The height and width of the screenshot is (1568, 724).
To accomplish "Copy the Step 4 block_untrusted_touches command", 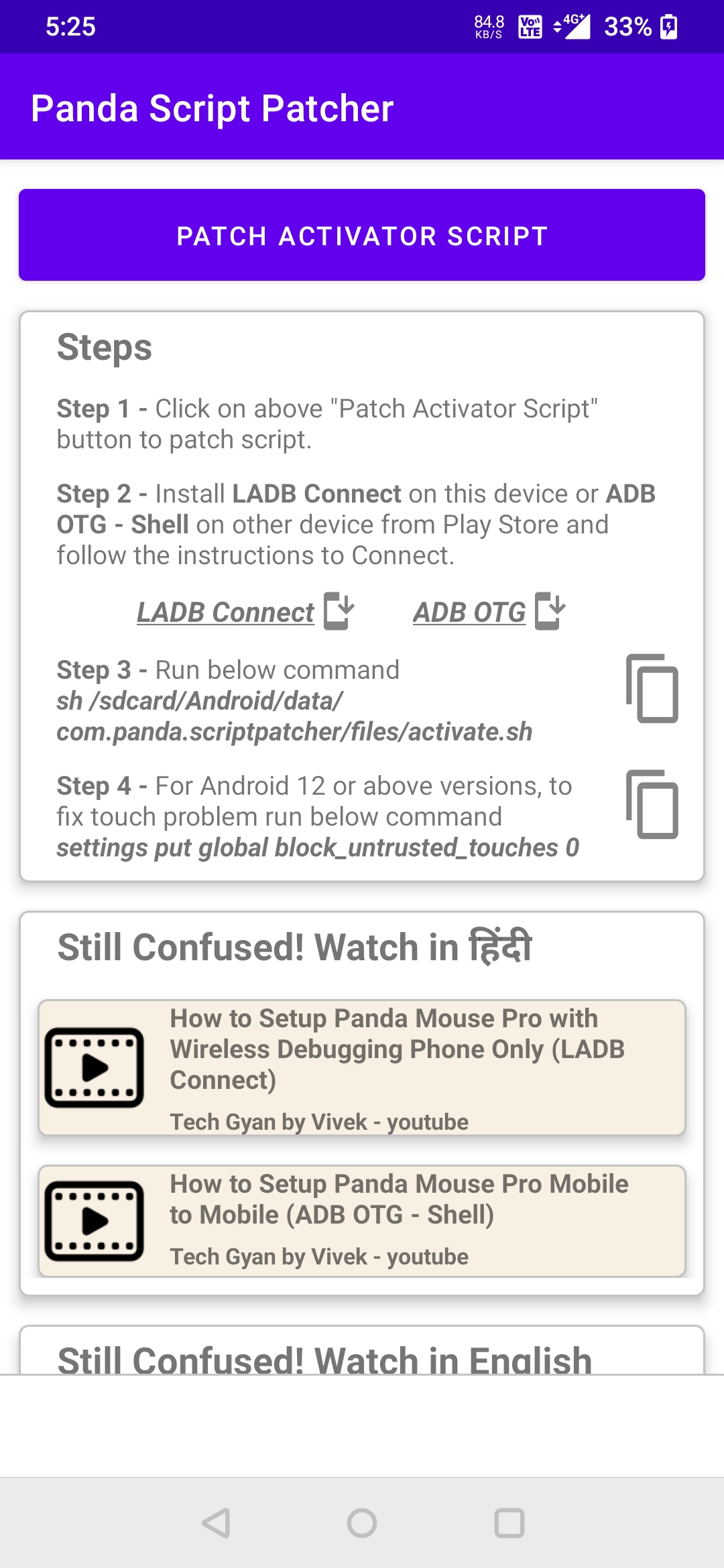I will 652,804.
